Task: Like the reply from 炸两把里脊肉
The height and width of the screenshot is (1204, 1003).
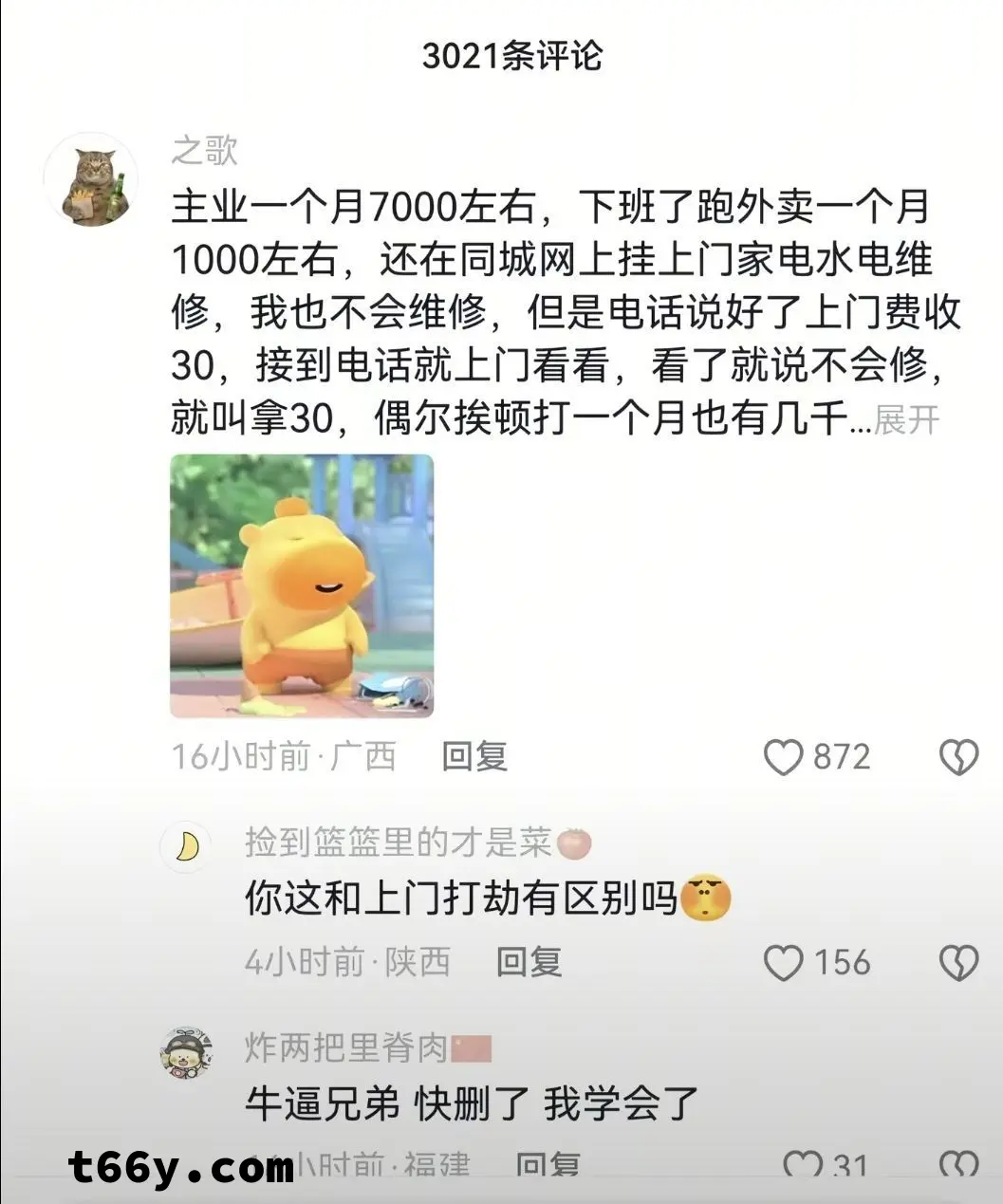Action: pos(803,1165)
